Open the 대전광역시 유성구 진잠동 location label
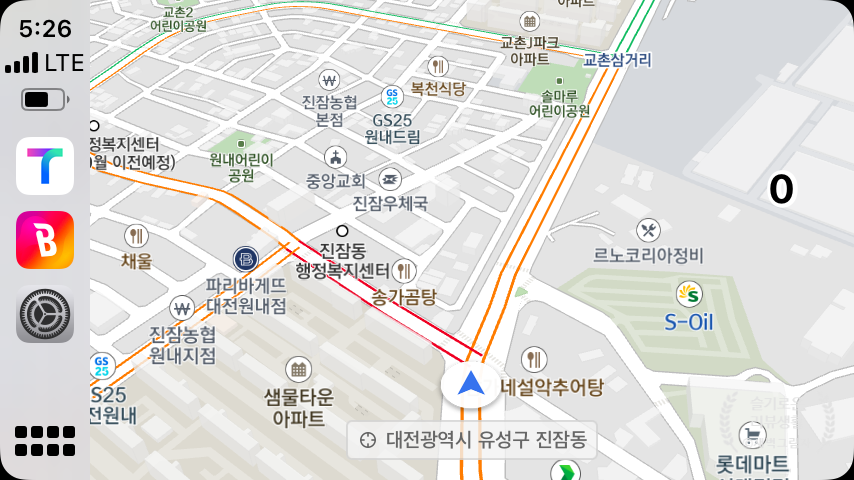This screenshot has height=480, width=854. click(472, 440)
